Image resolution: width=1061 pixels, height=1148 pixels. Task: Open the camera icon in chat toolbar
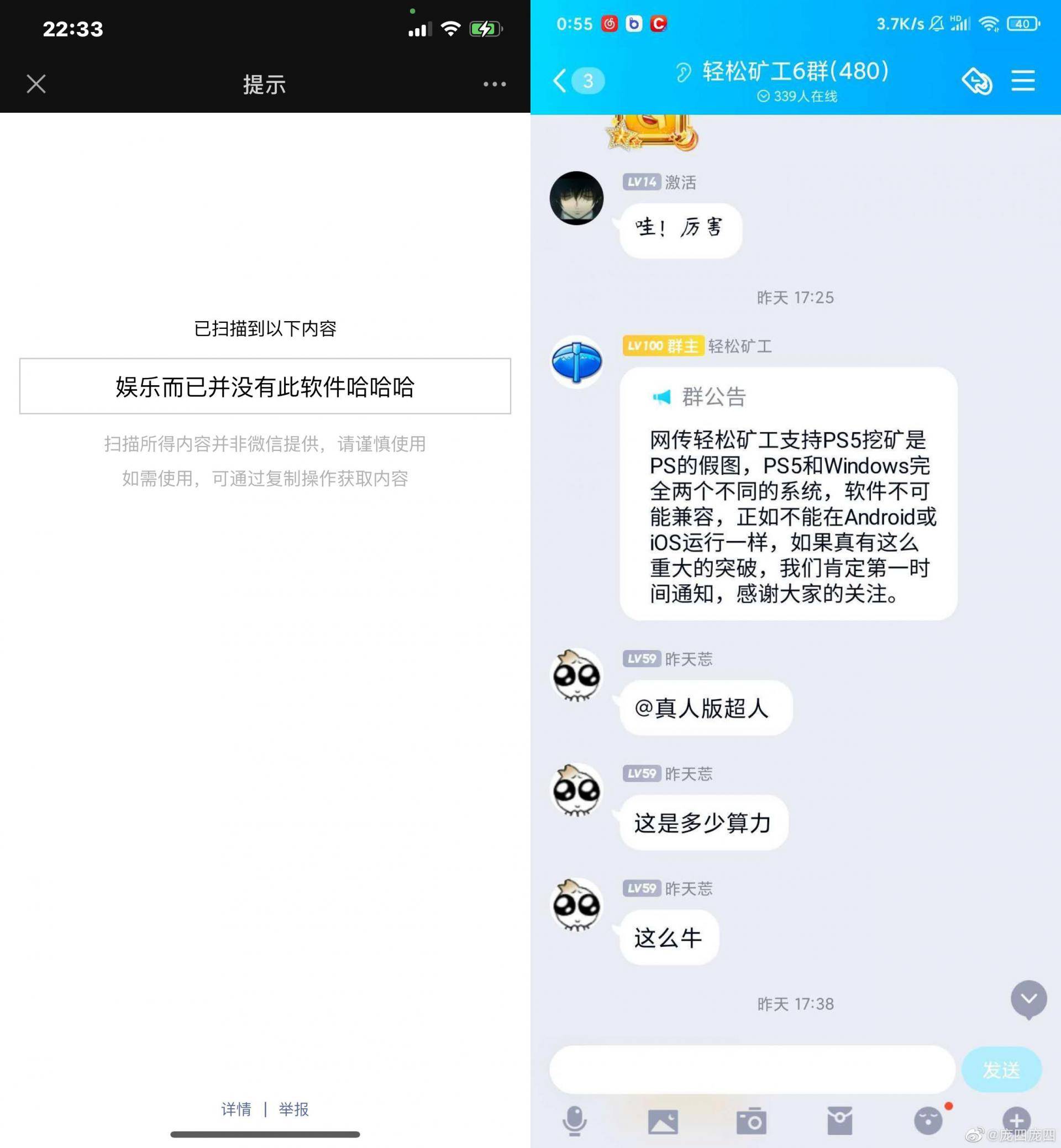(752, 1121)
